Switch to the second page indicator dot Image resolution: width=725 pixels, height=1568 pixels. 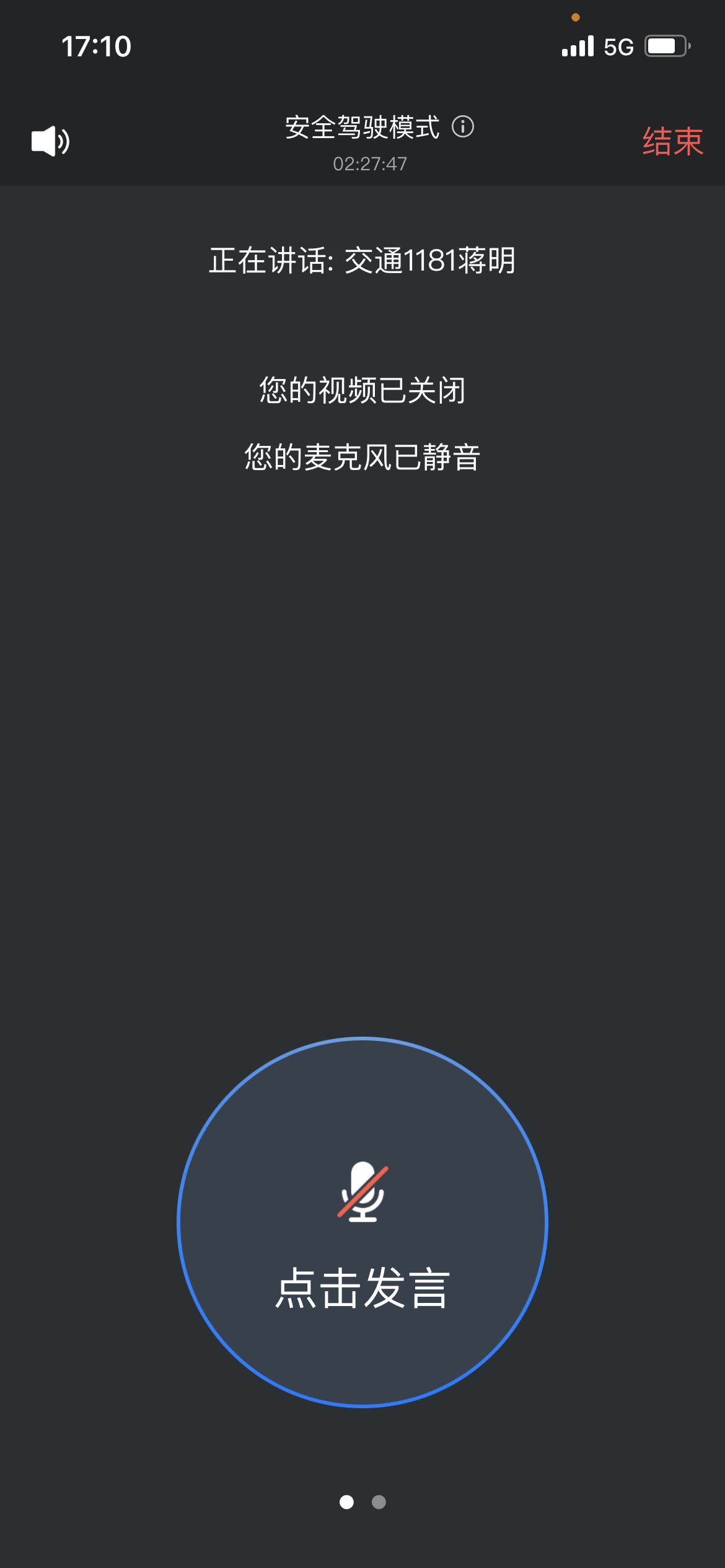(x=379, y=1502)
